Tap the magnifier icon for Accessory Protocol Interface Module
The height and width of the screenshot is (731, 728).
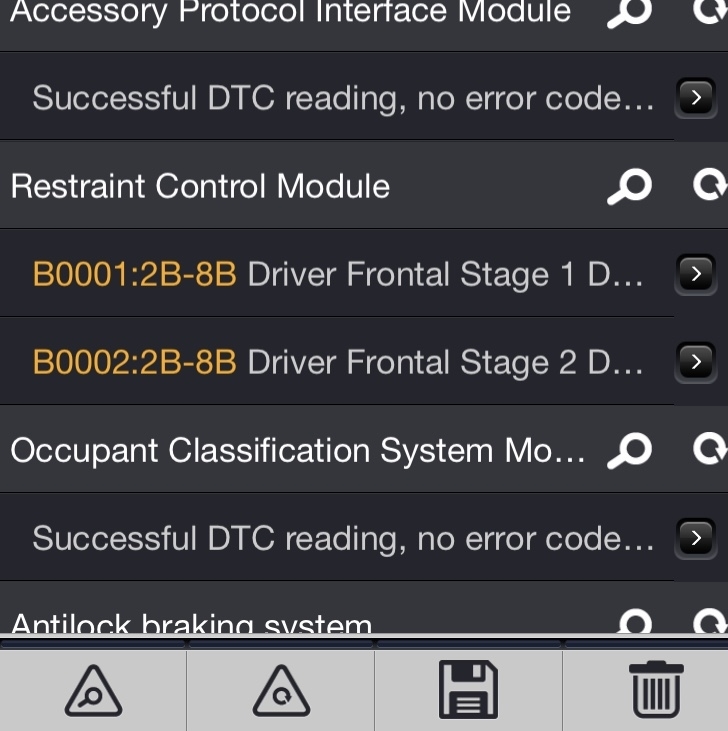(x=630, y=14)
